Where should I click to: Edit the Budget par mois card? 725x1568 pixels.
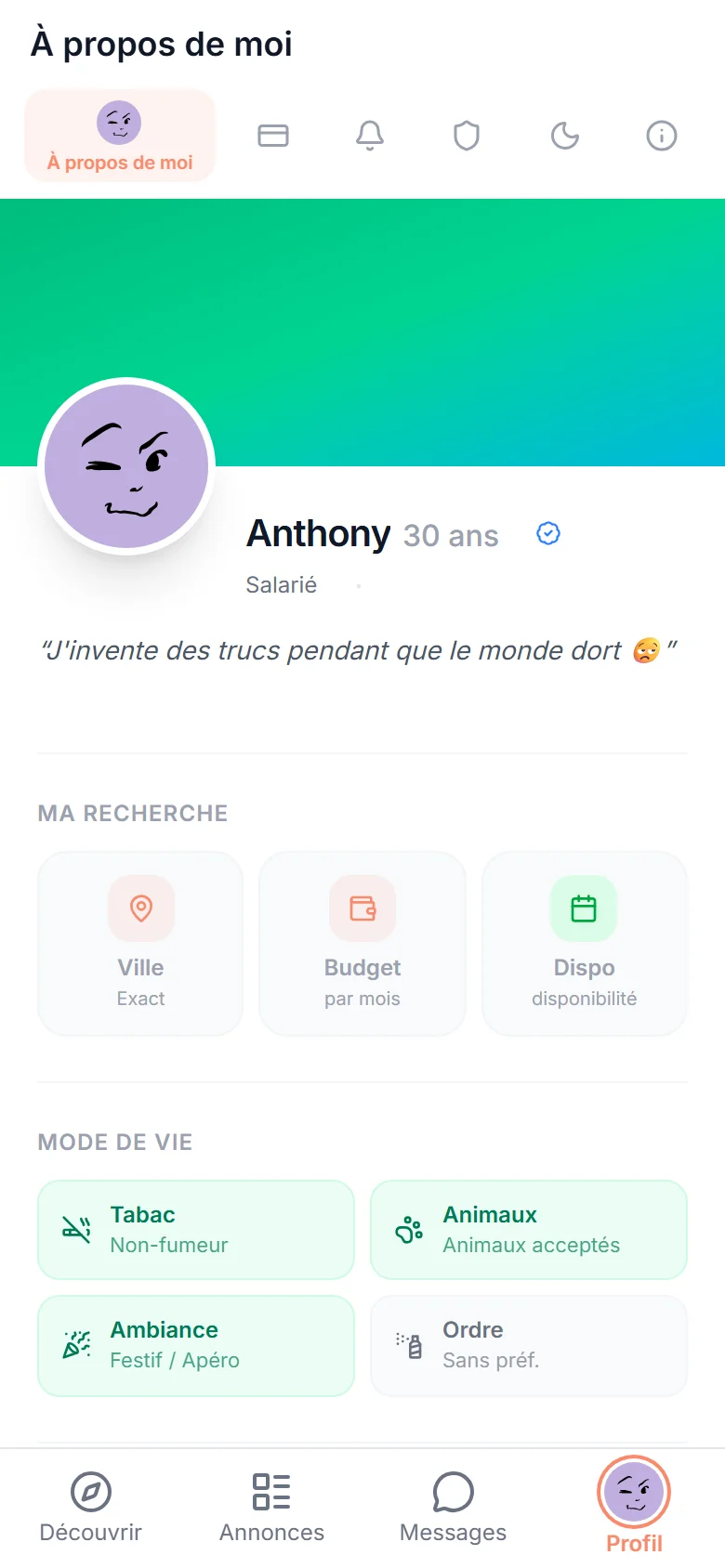pos(362,943)
